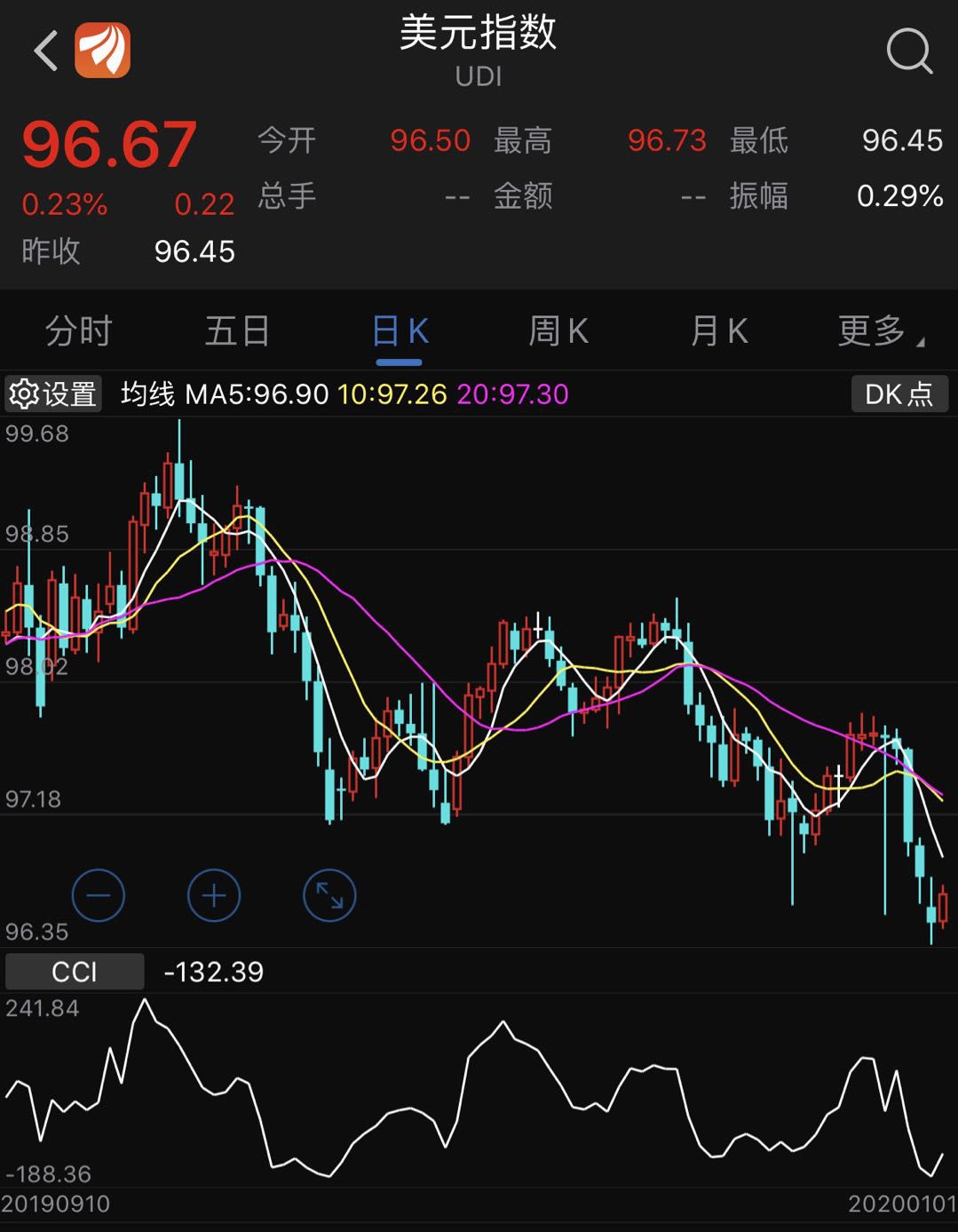Select the 日K chart tab
958x1232 pixels.
point(400,331)
